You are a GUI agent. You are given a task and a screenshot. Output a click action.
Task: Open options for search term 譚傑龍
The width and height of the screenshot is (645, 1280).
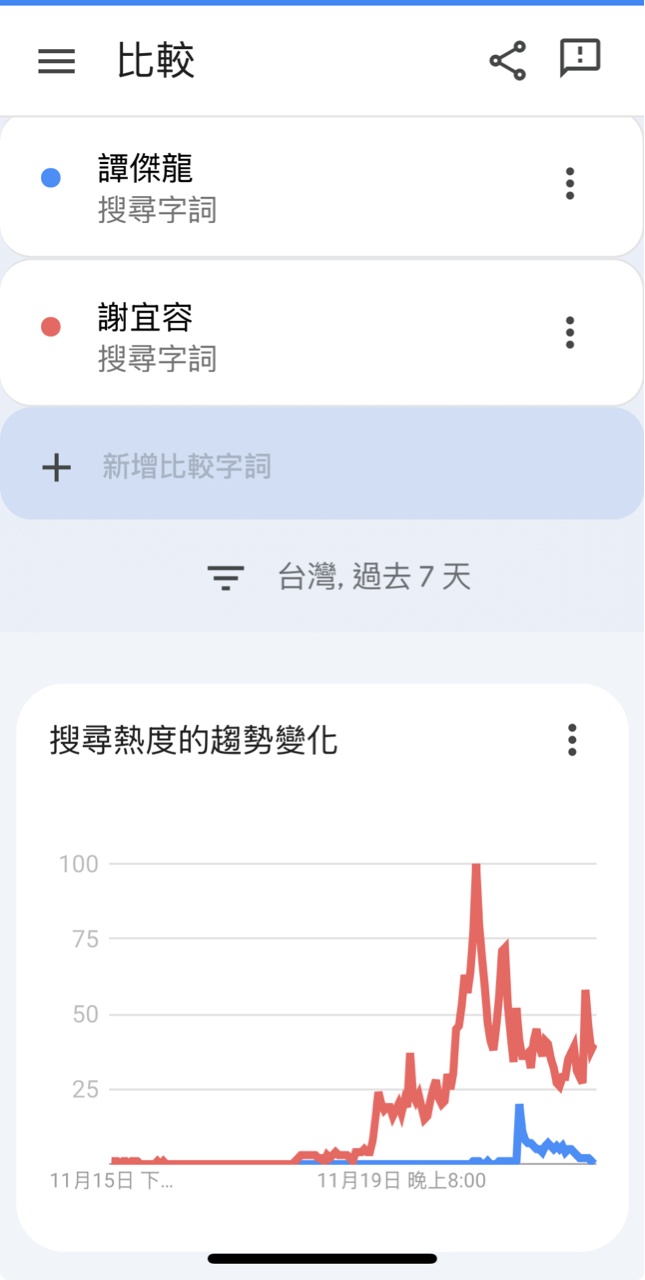(x=570, y=184)
